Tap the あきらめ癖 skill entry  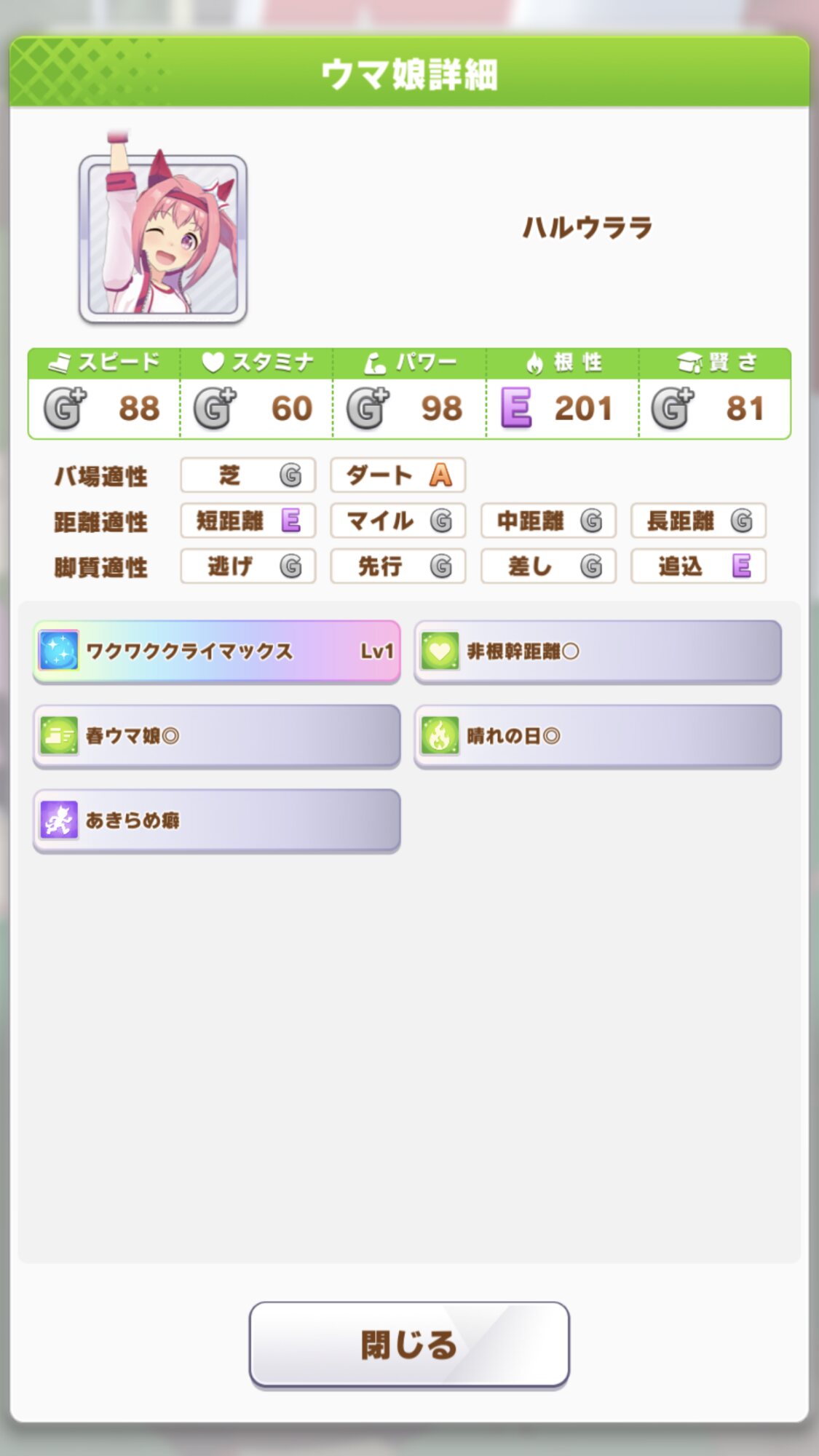tap(216, 820)
